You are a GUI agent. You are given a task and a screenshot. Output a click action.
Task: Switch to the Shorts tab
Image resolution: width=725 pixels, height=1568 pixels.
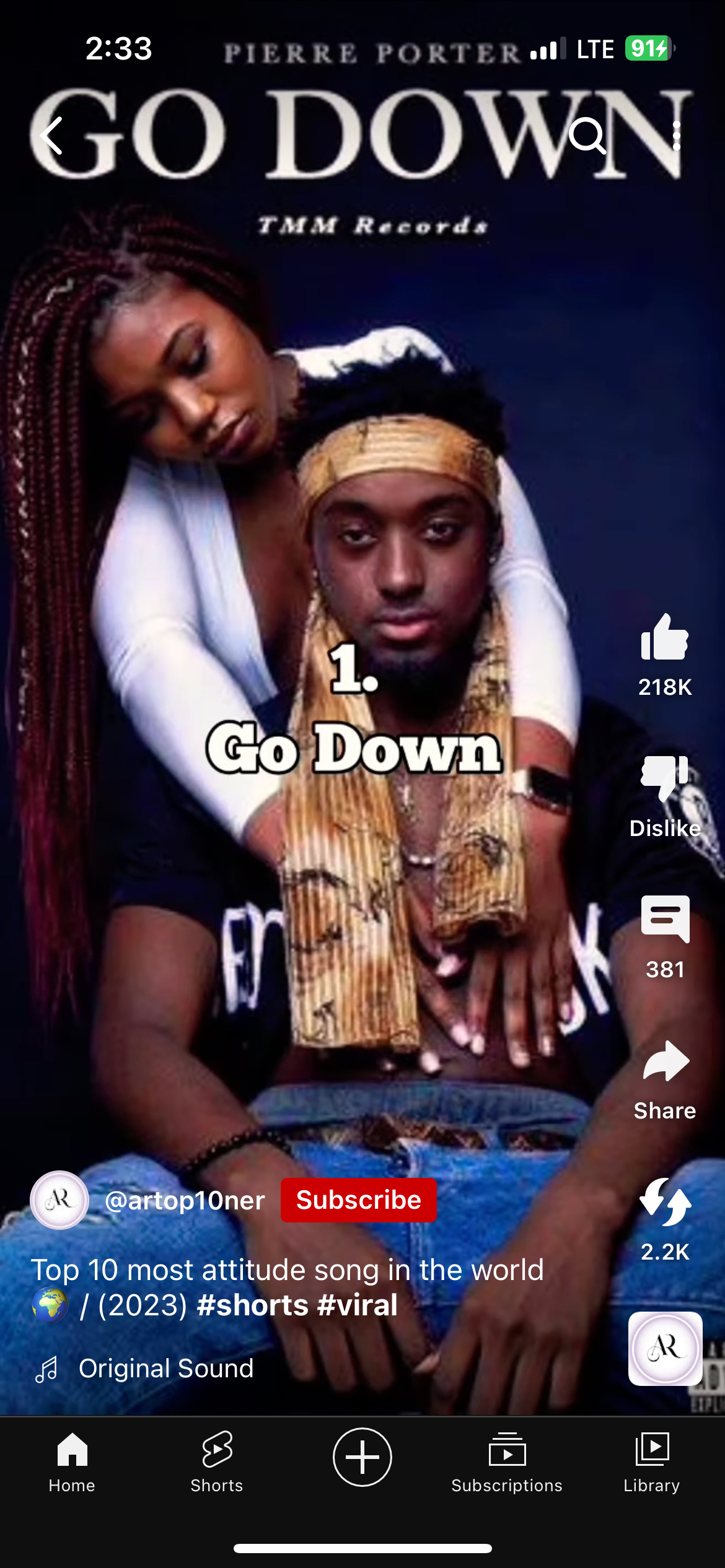(217, 1461)
